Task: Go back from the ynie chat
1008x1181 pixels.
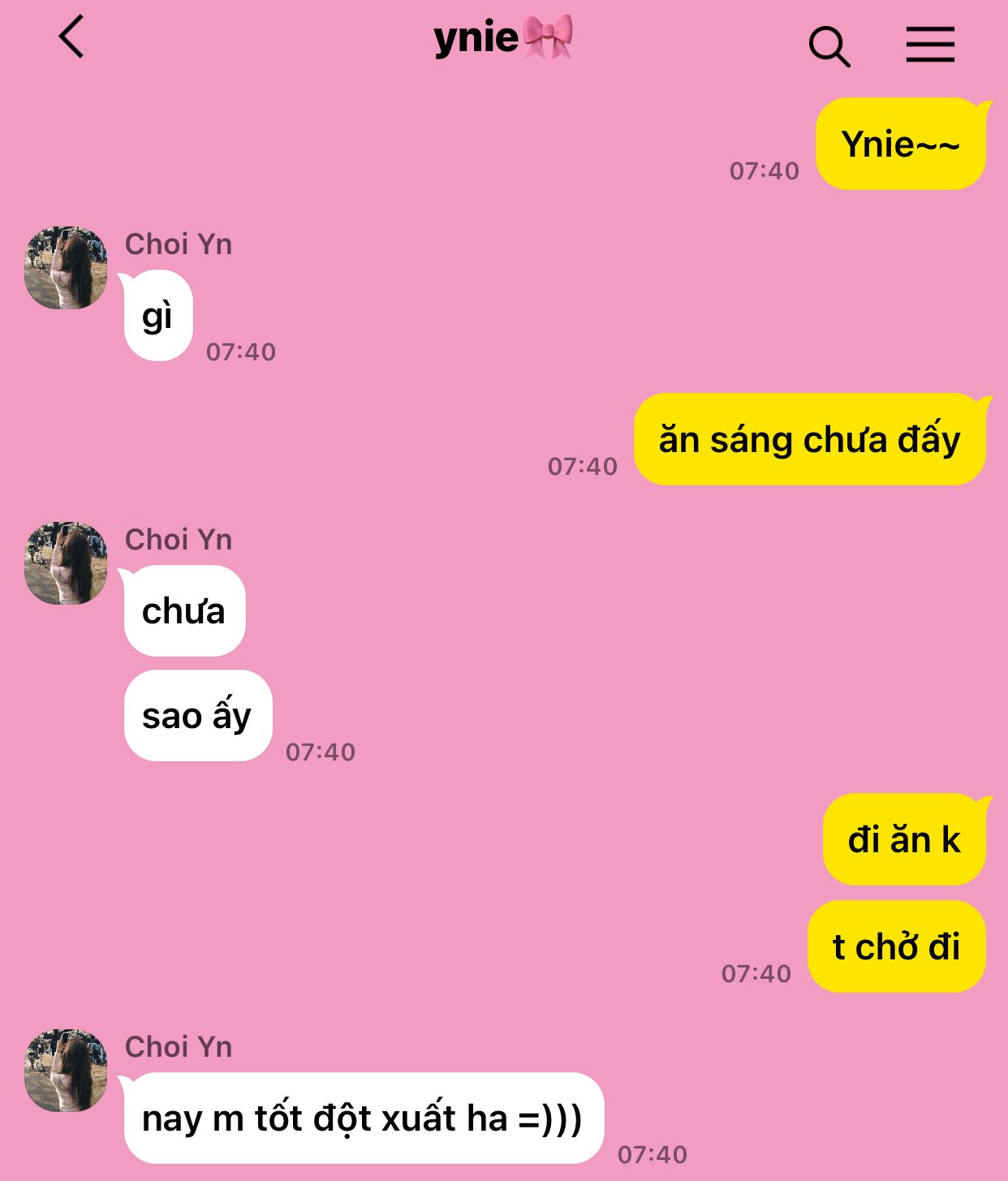Action: pos(71,38)
